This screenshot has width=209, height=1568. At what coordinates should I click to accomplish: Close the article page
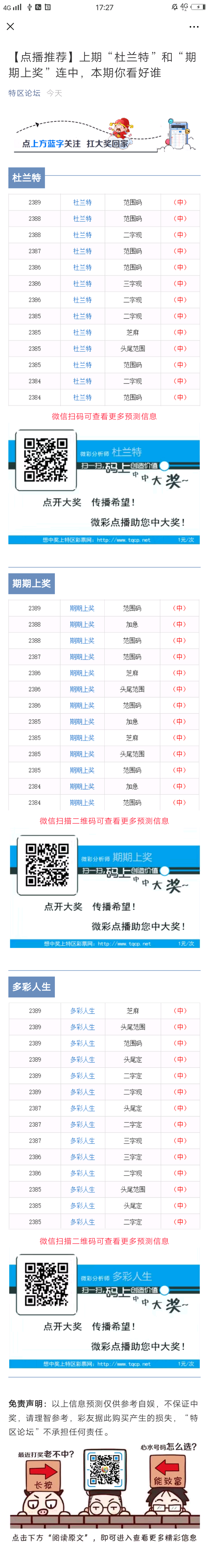click(10, 26)
